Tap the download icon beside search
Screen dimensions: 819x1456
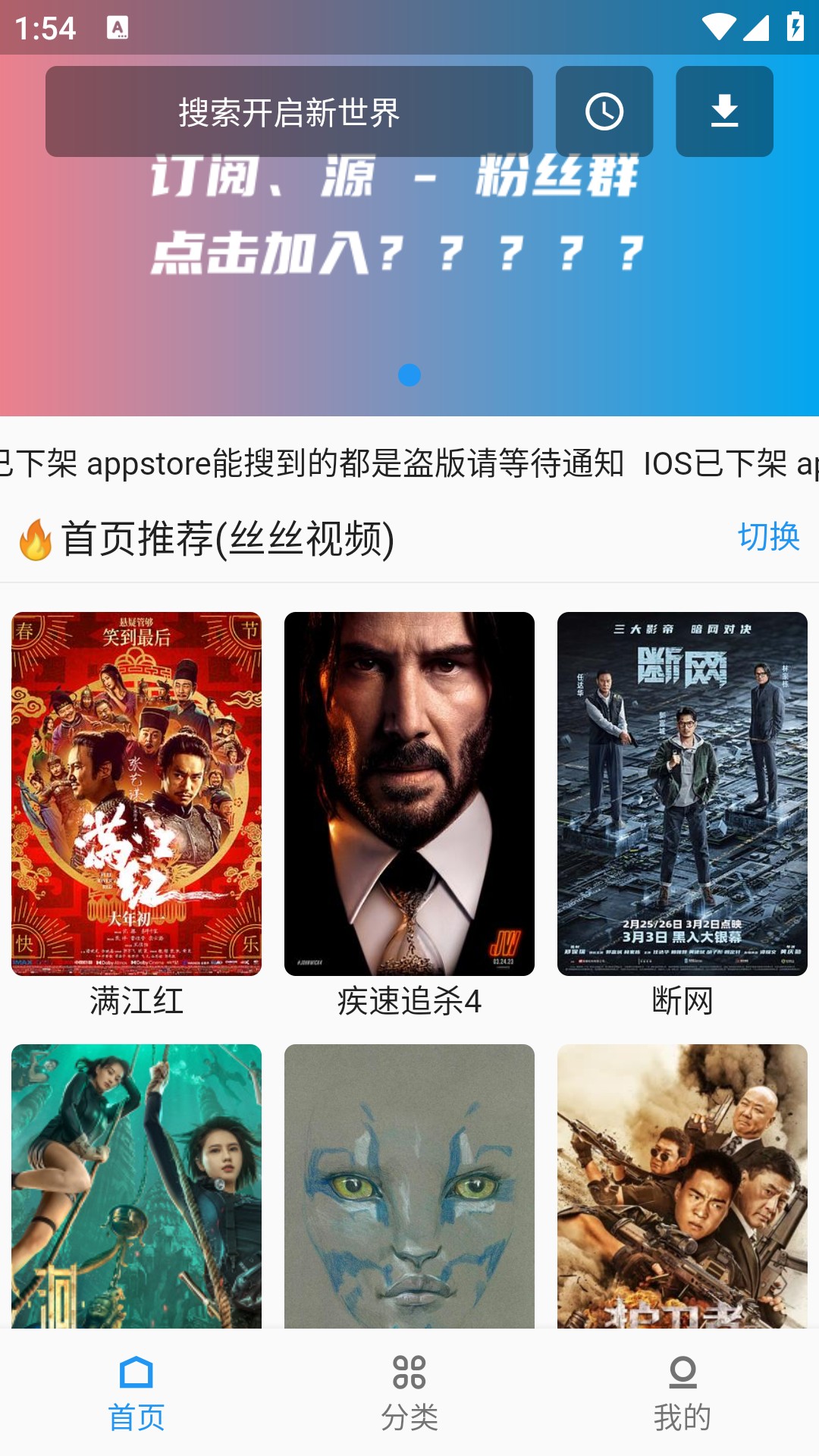point(724,111)
